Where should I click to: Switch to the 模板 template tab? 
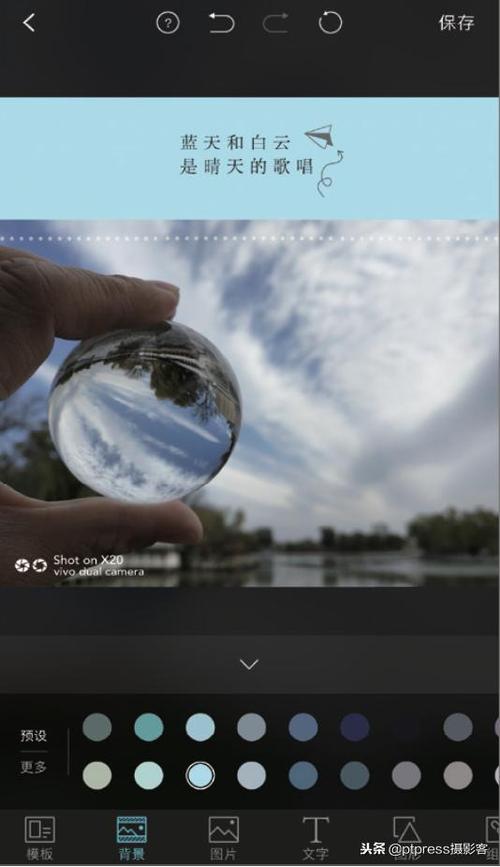point(40,838)
